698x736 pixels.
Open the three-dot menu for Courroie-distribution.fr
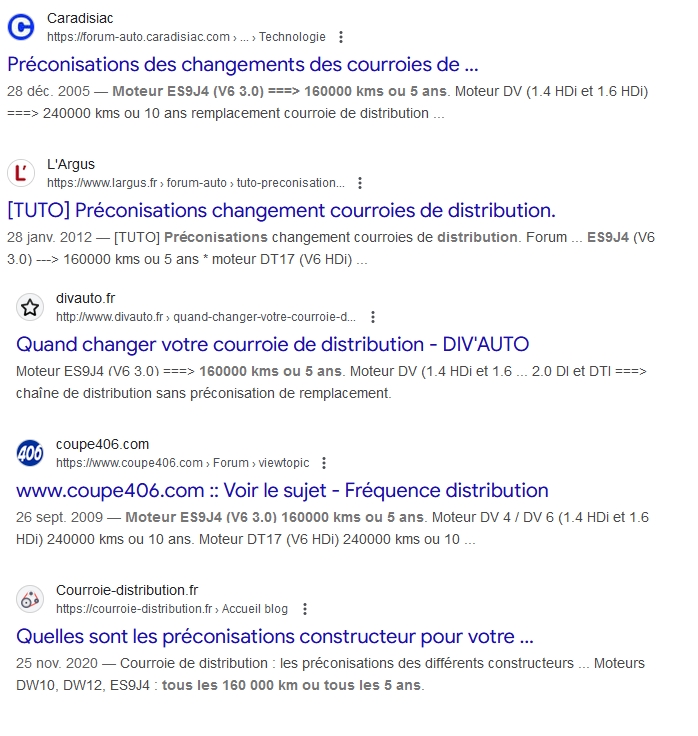305,609
